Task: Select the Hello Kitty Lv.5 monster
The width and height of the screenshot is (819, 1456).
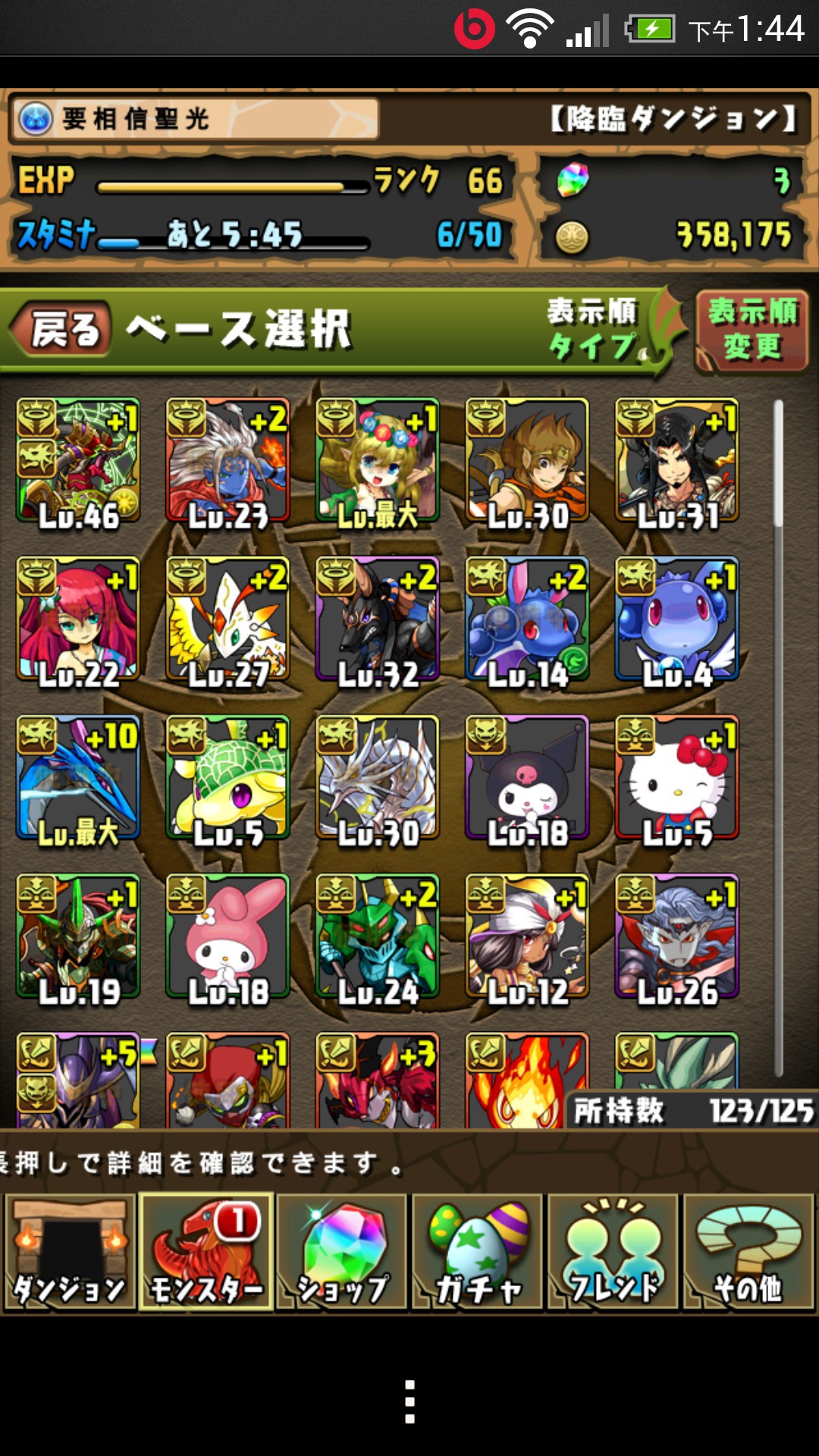Action: point(677,778)
